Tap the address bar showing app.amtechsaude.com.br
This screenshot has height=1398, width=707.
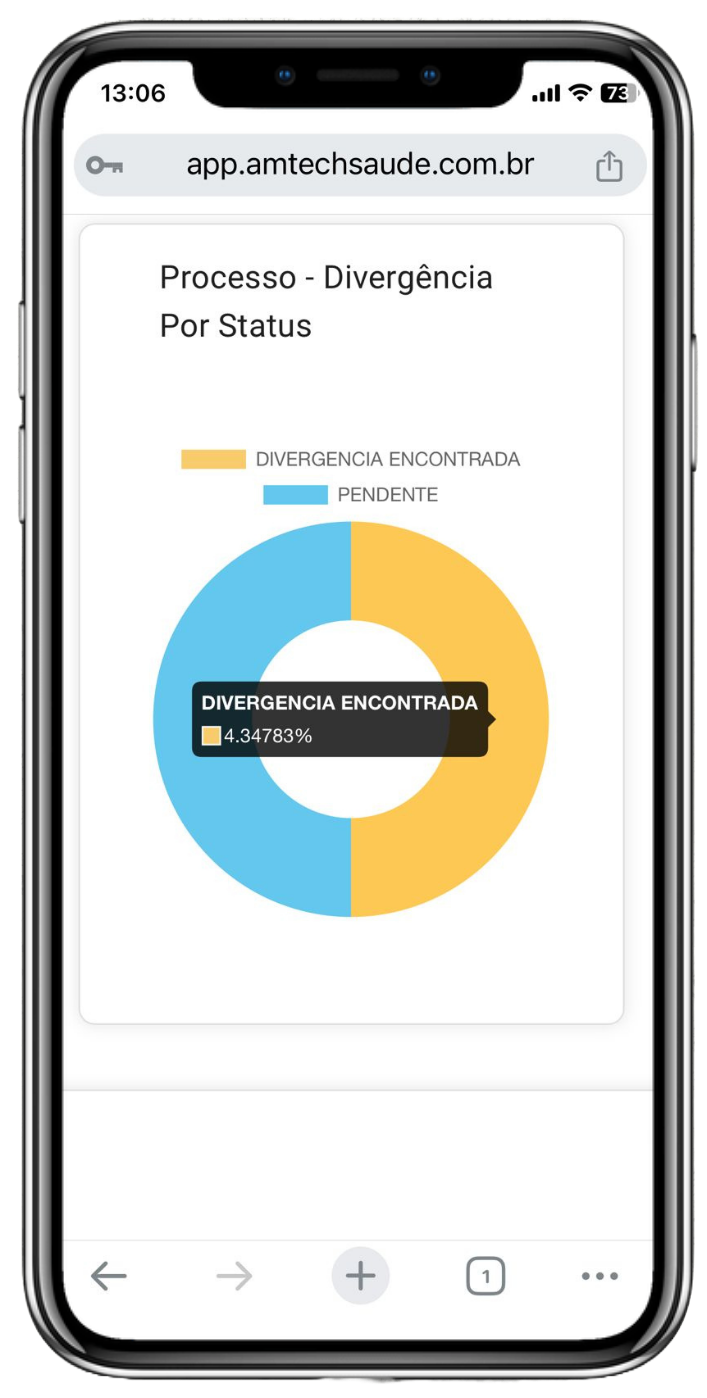[360, 165]
